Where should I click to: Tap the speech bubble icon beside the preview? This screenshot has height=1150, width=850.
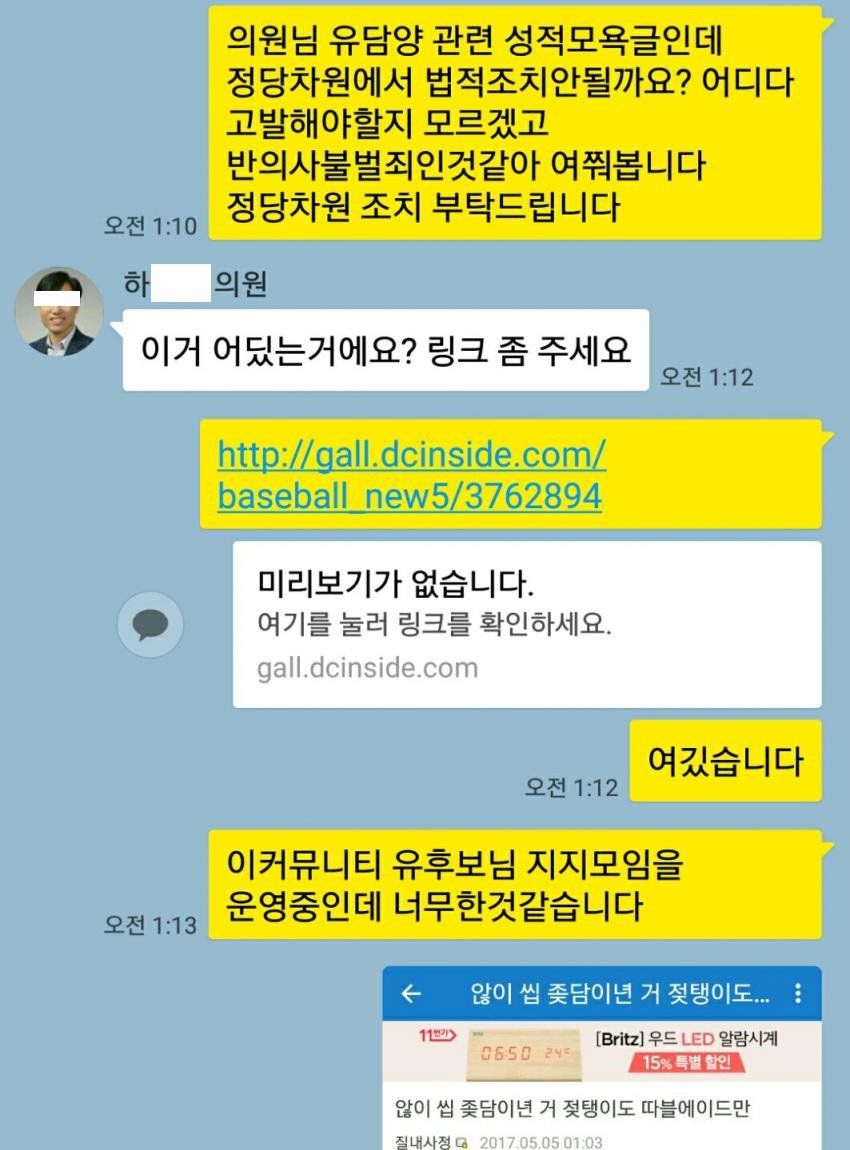click(150, 624)
